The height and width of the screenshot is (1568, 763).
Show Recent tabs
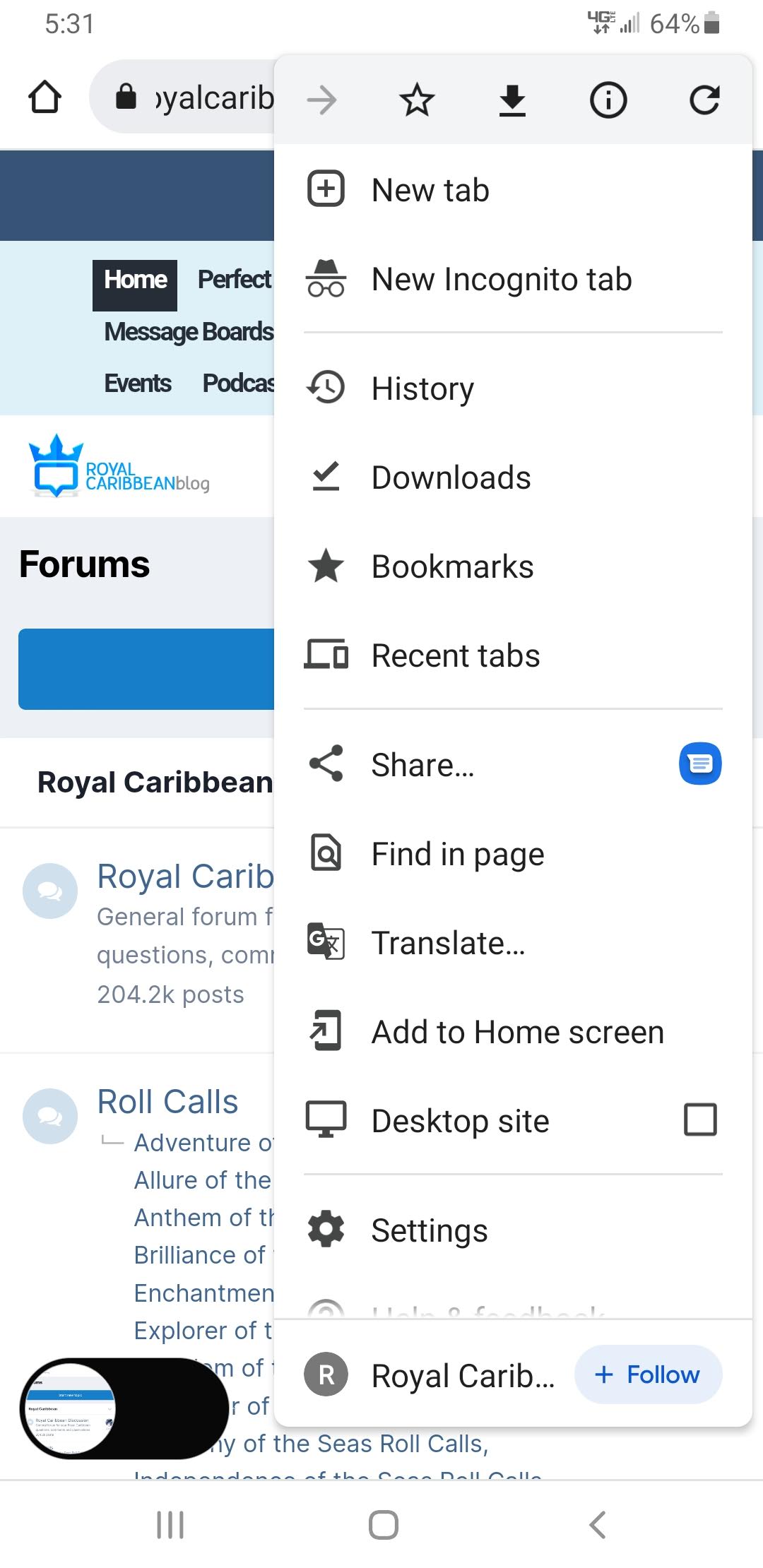[x=513, y=655]
